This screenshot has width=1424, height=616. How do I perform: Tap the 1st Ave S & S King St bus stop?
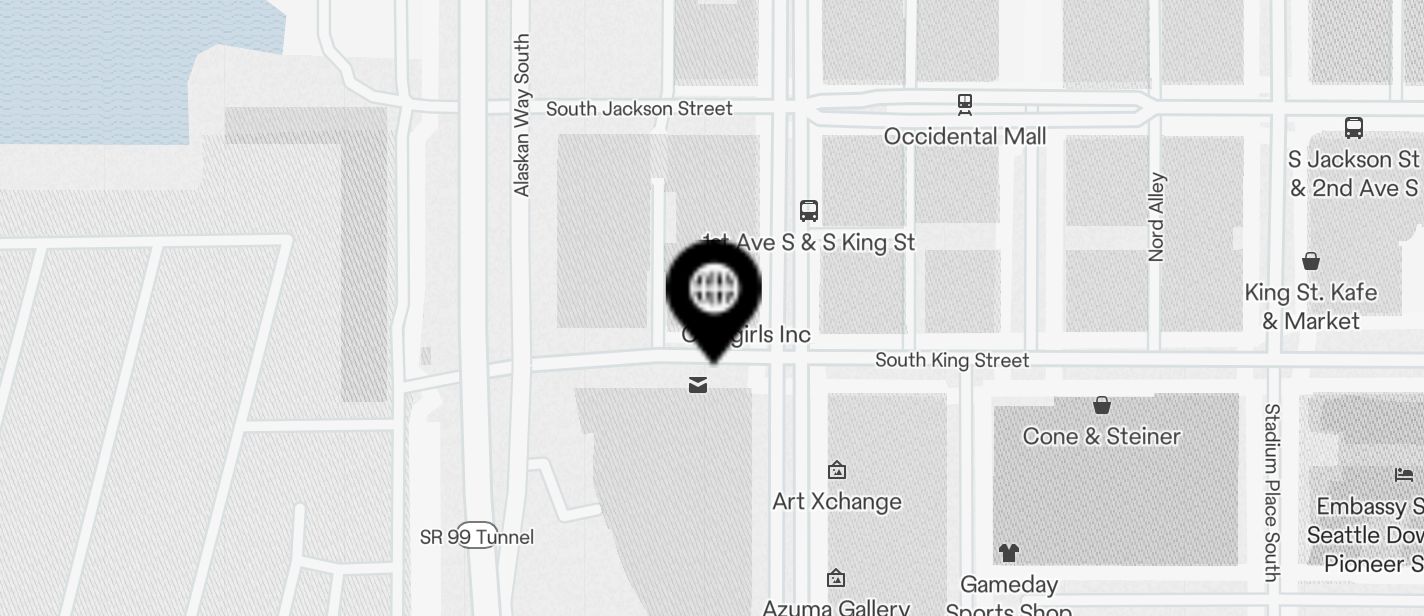[x=809, y=211]
